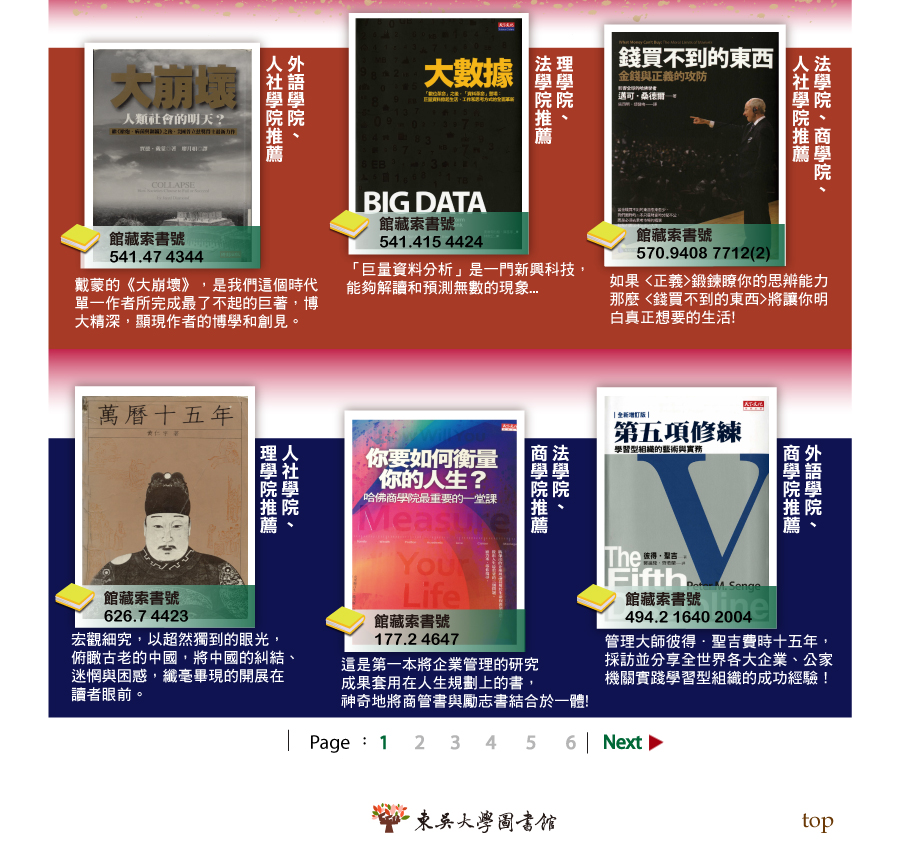900x854 pixels.
Task: Tap the Next page link
Action: (x=632, y=743)
